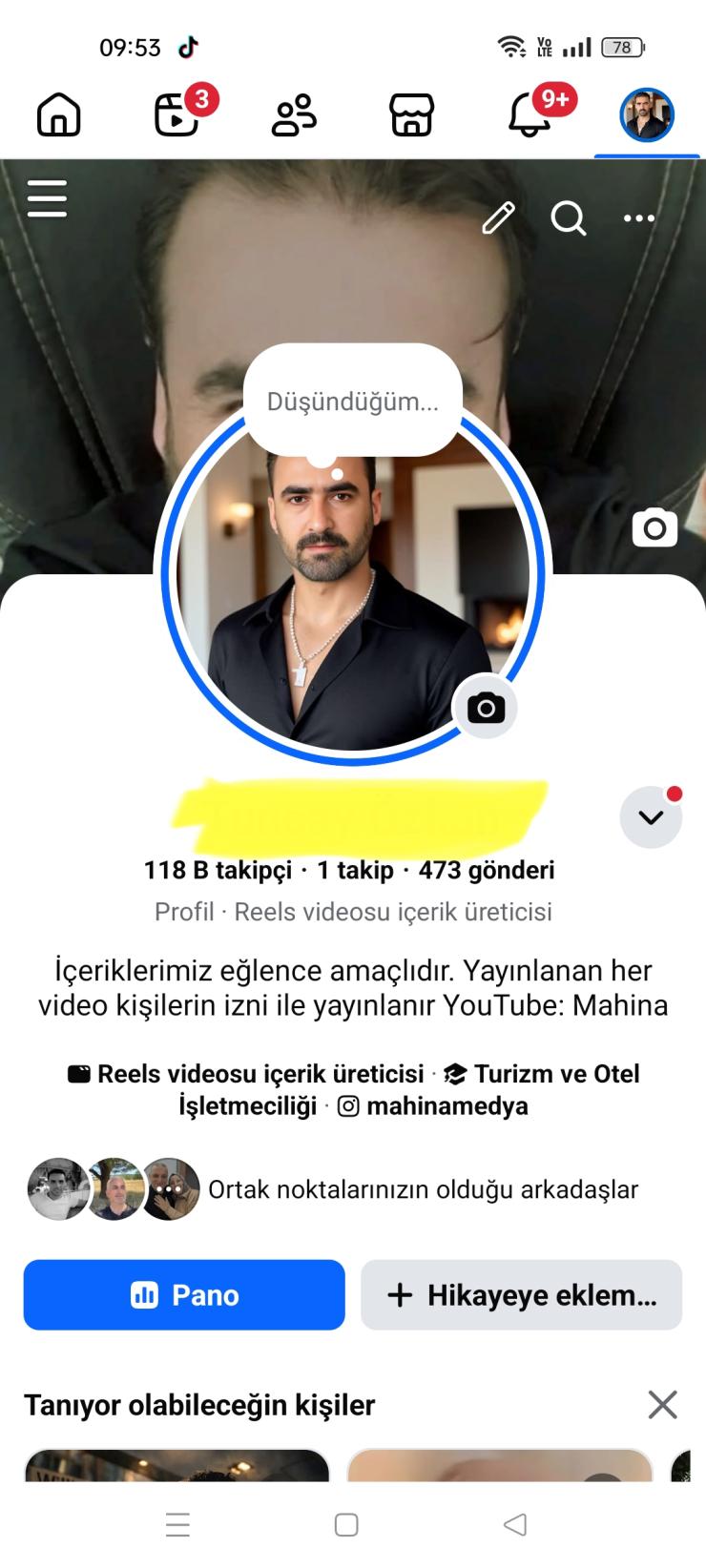This screenshot has width=706, height=1568.
Task: Open the Marketplace tab
Action: tap(412, 115)
